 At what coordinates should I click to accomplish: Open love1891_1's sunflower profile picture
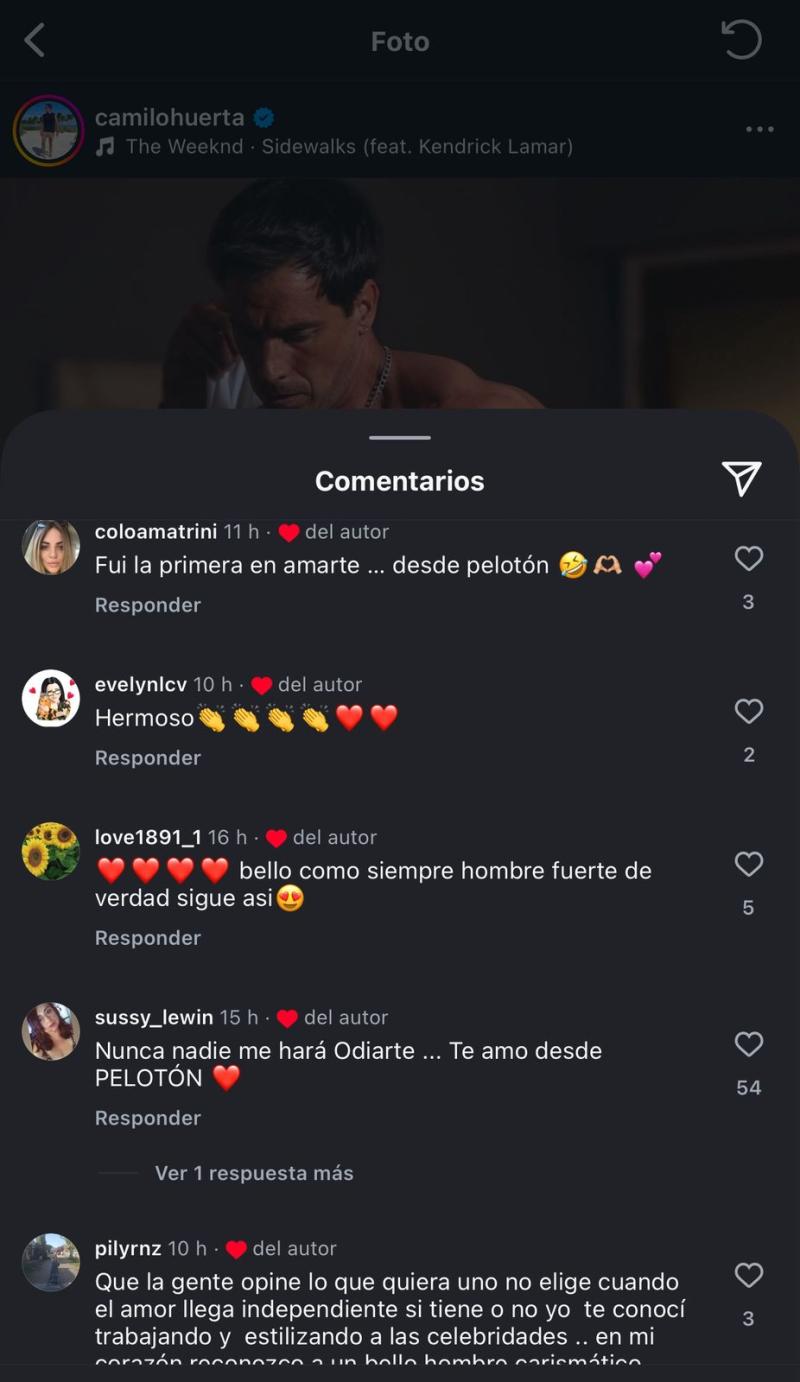click(50, 854)
